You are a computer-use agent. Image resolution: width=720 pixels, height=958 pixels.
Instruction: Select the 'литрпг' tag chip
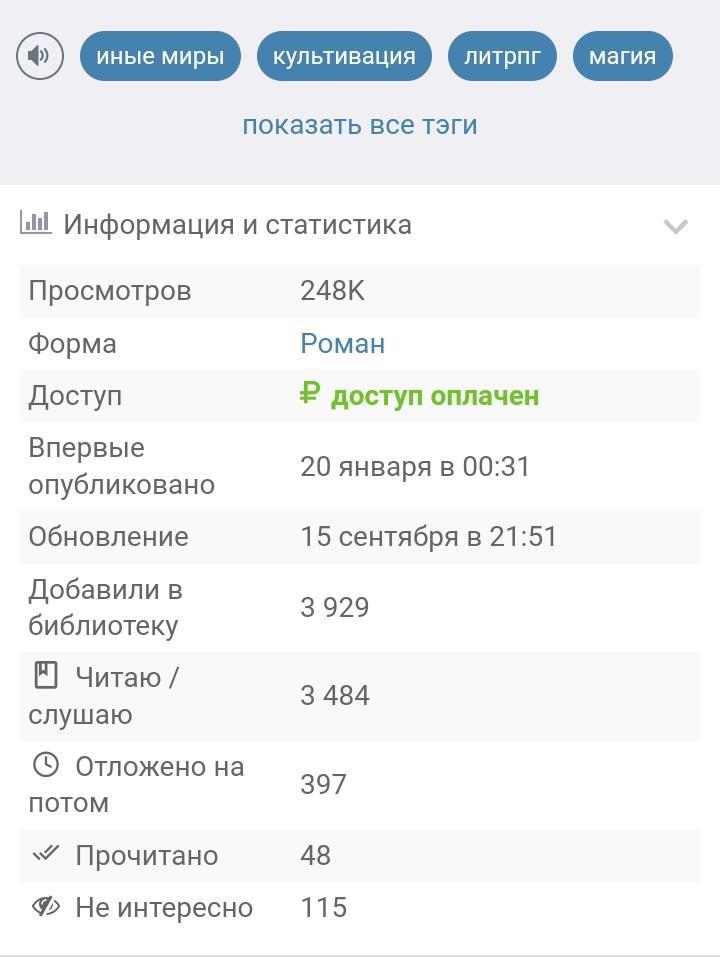tap(502, 56)
